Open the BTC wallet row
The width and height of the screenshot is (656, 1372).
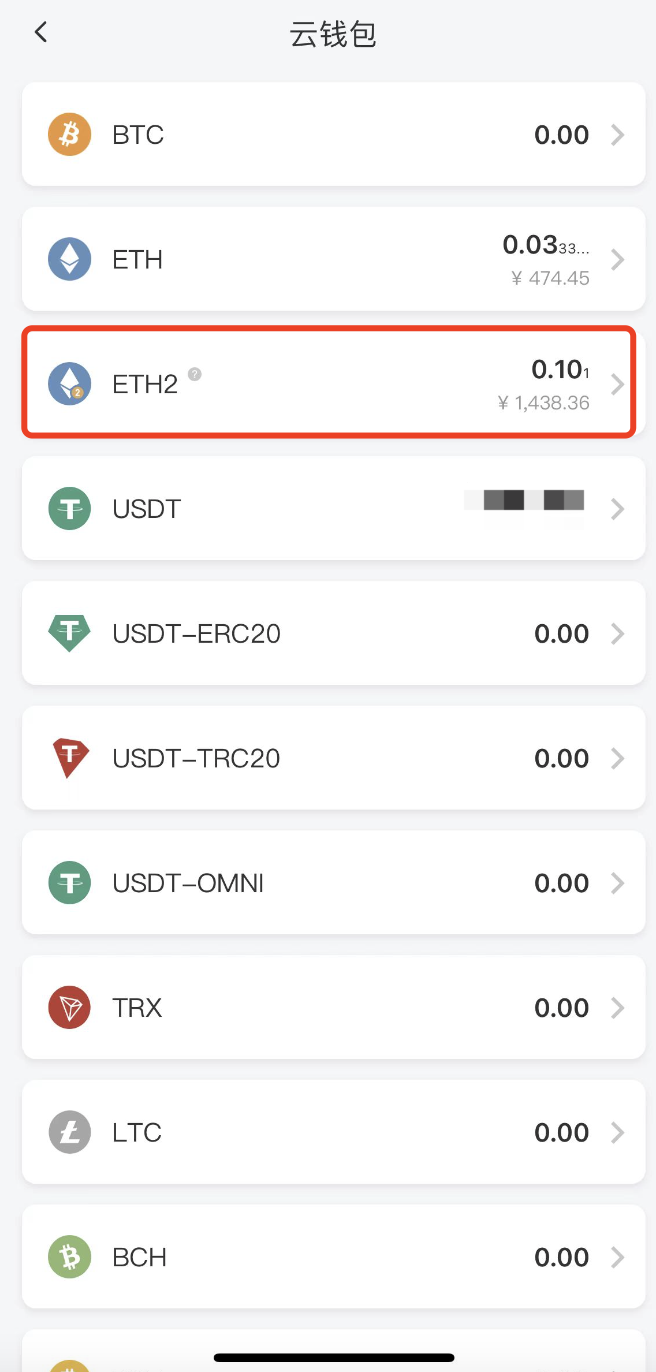333,134
